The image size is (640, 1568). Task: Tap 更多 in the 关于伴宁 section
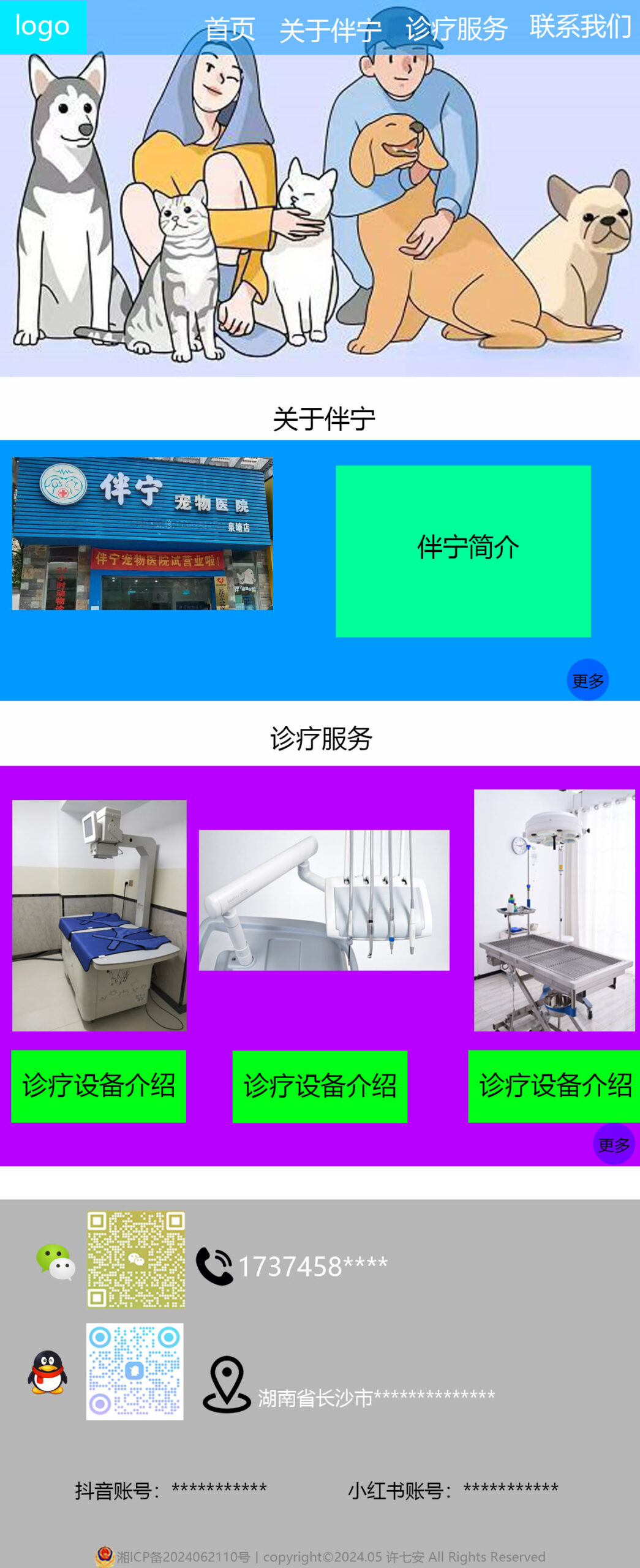coord(587,680)
